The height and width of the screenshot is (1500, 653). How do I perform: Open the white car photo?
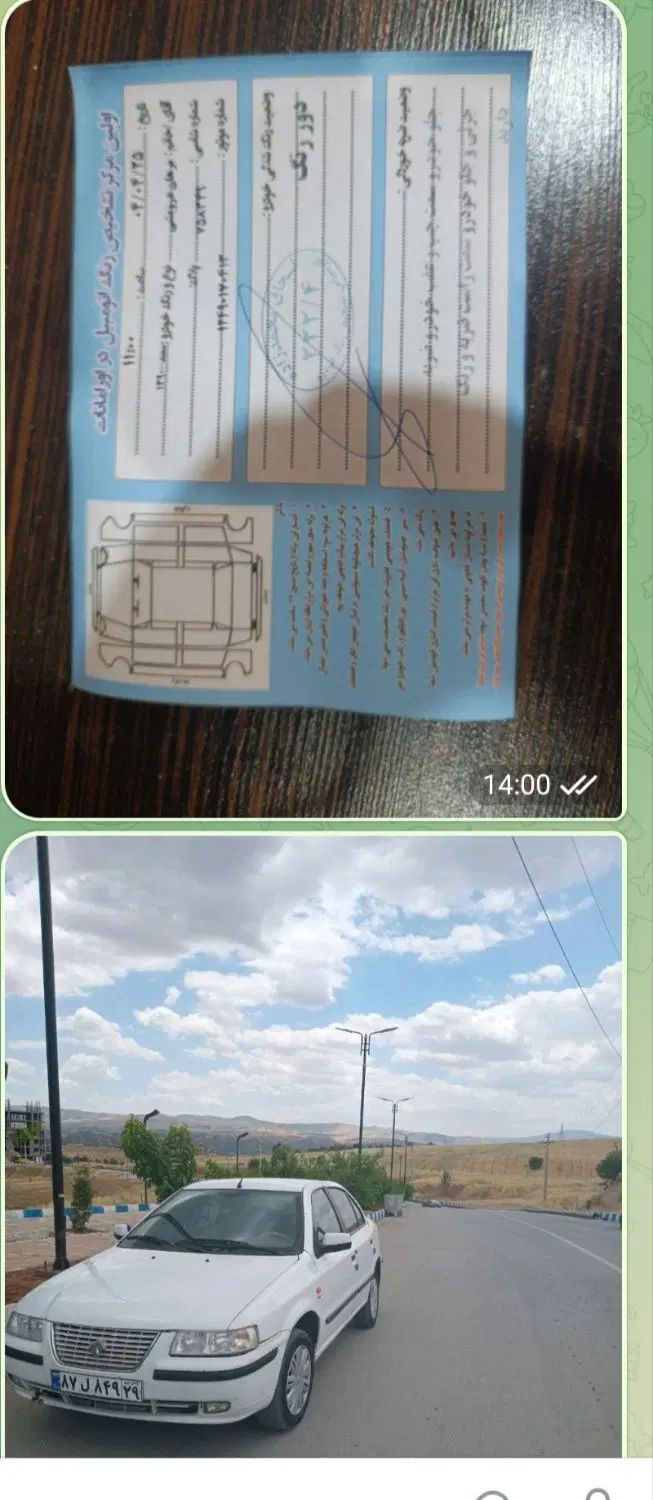(313, 1145)
